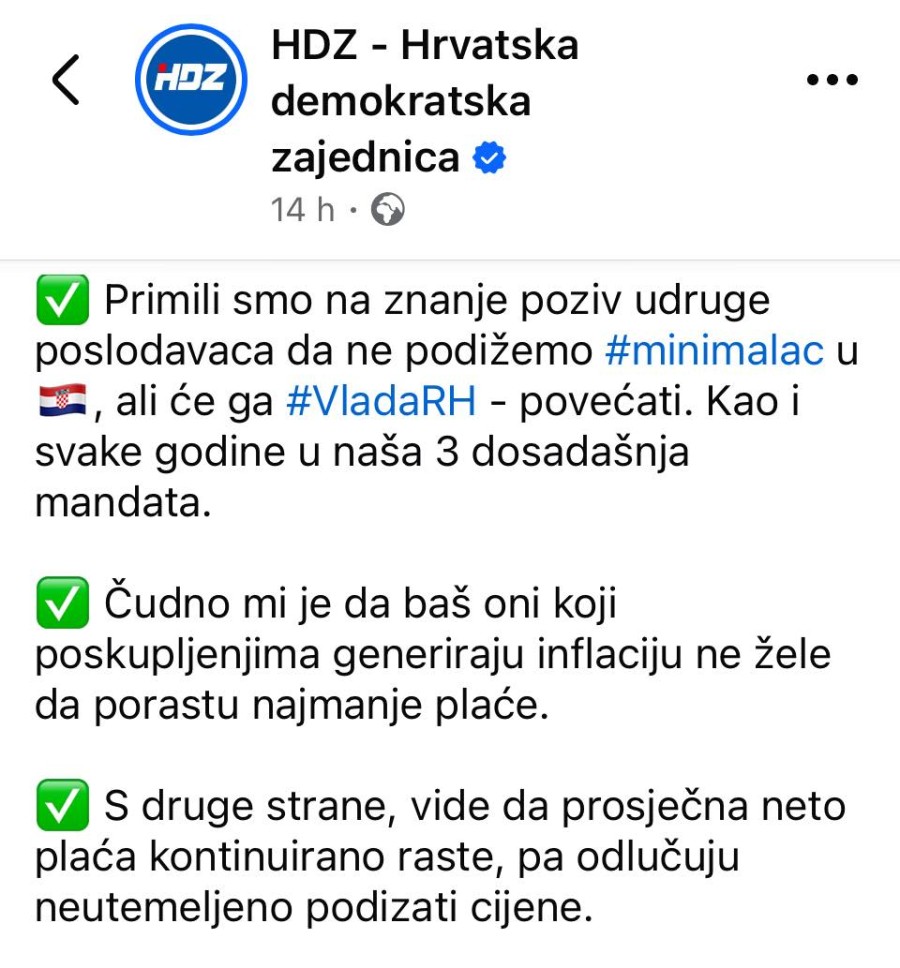Open the #minimalac hashtag

(x=715, y=351)
